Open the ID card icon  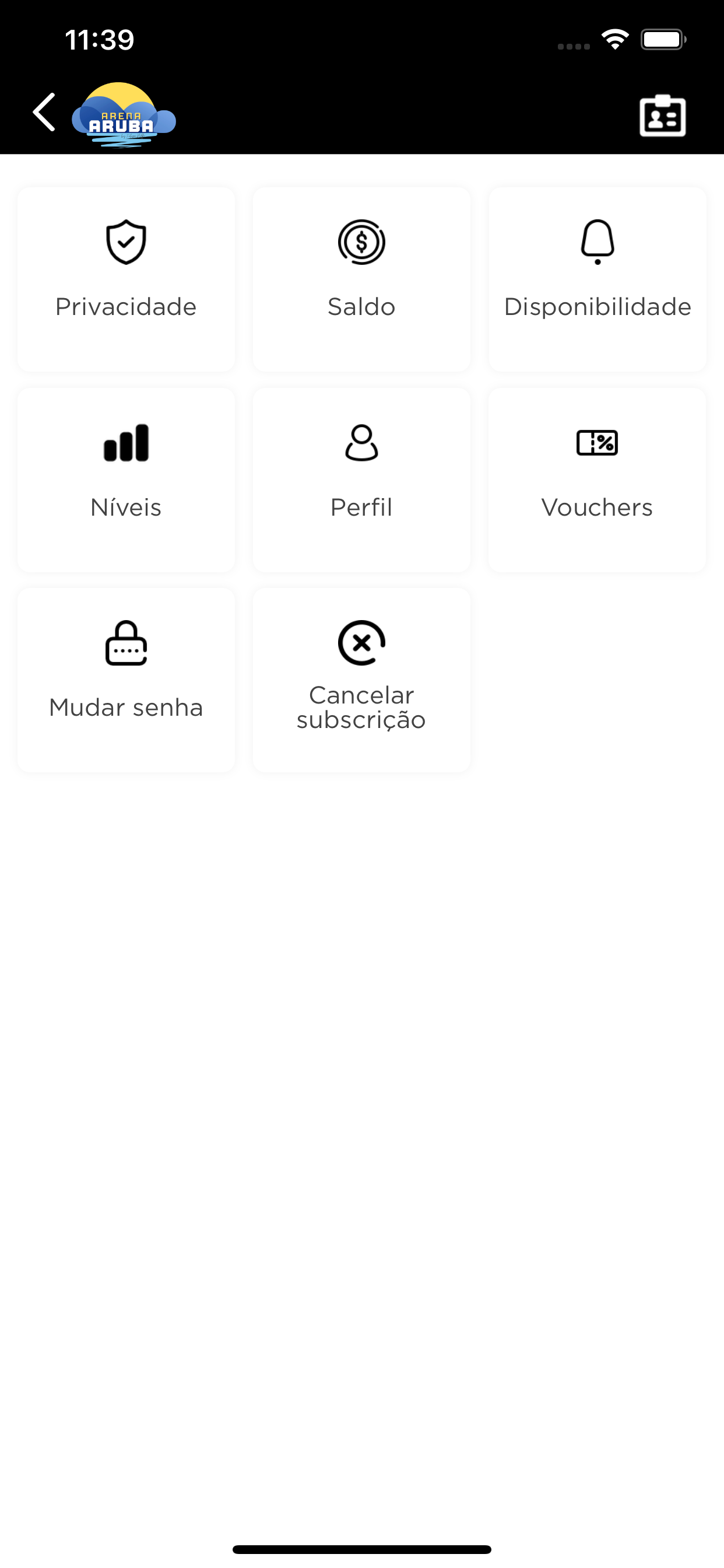pyautogui.click(x=663, y=115)
